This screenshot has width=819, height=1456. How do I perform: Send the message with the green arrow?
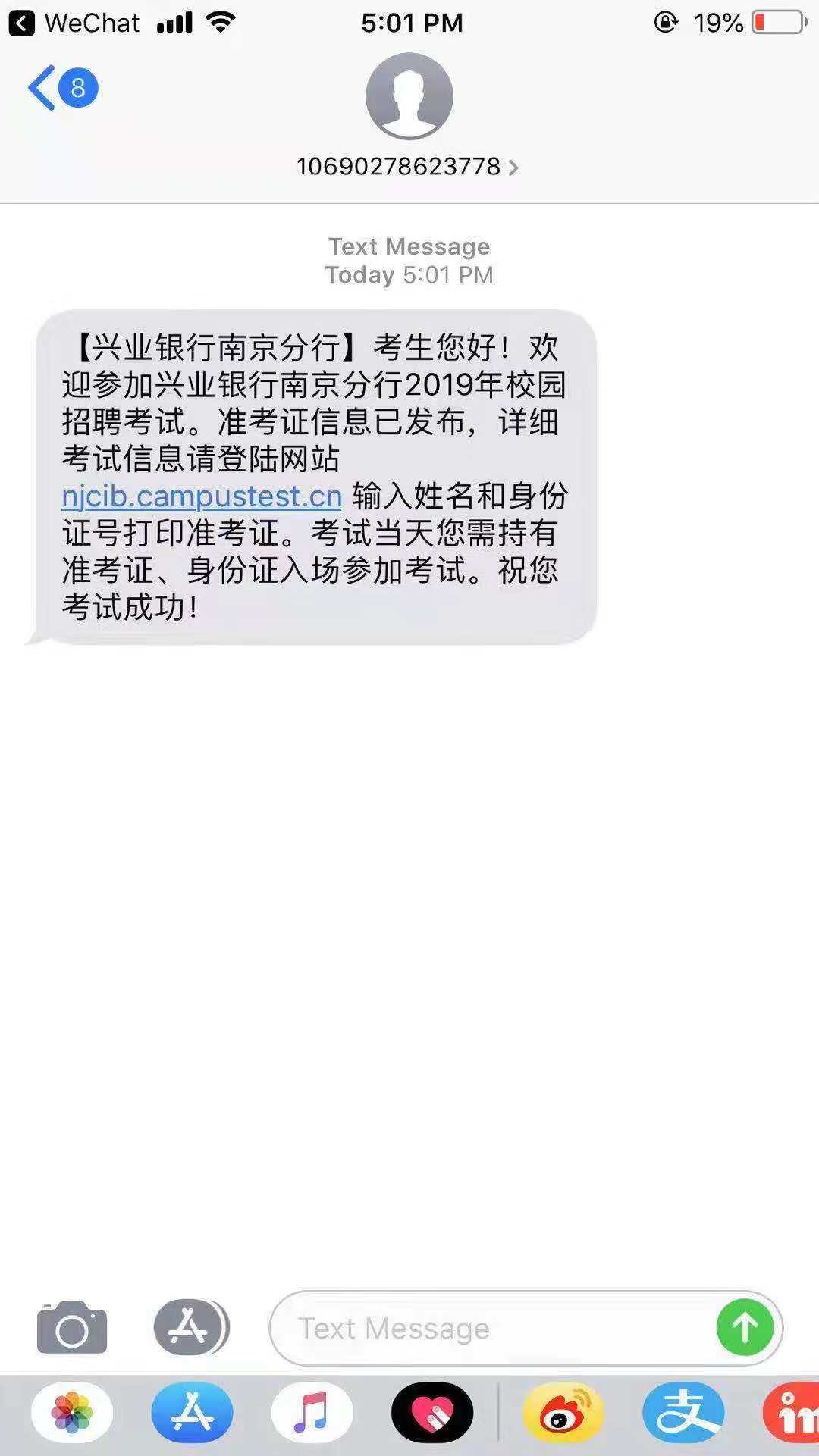[744, 1327]
